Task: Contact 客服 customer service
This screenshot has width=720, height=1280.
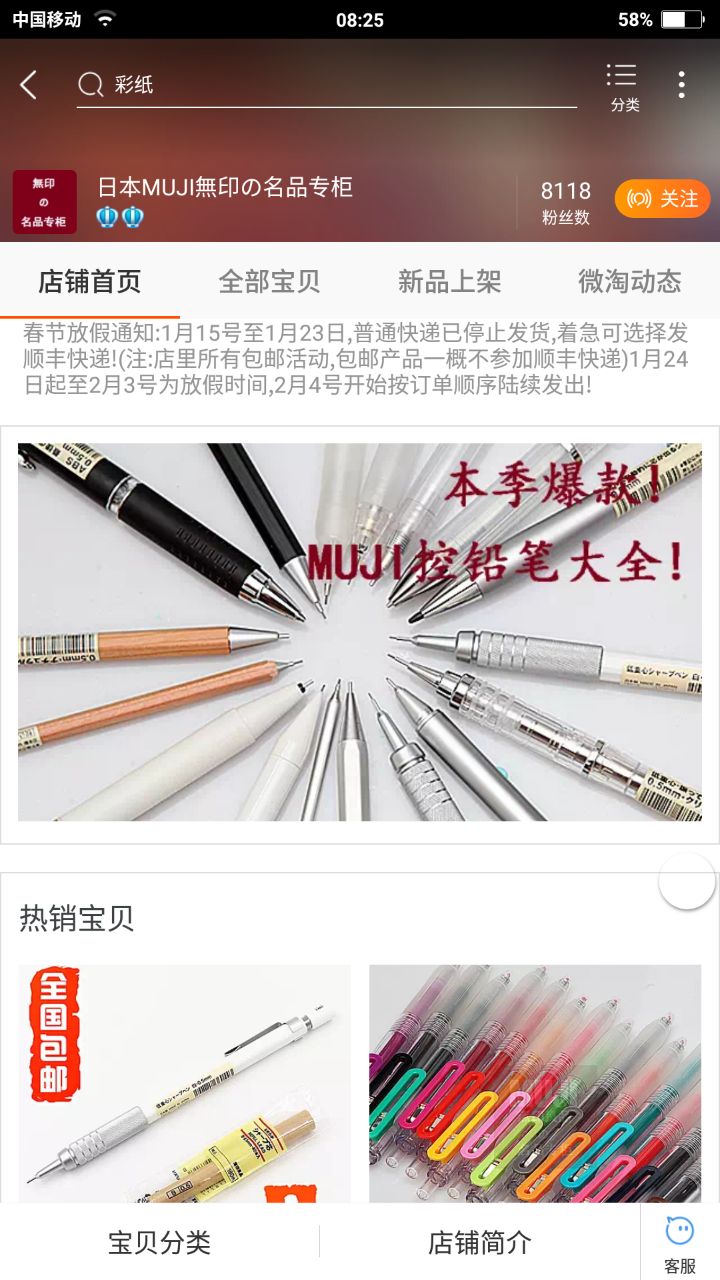Action: tap(680, 1243)
